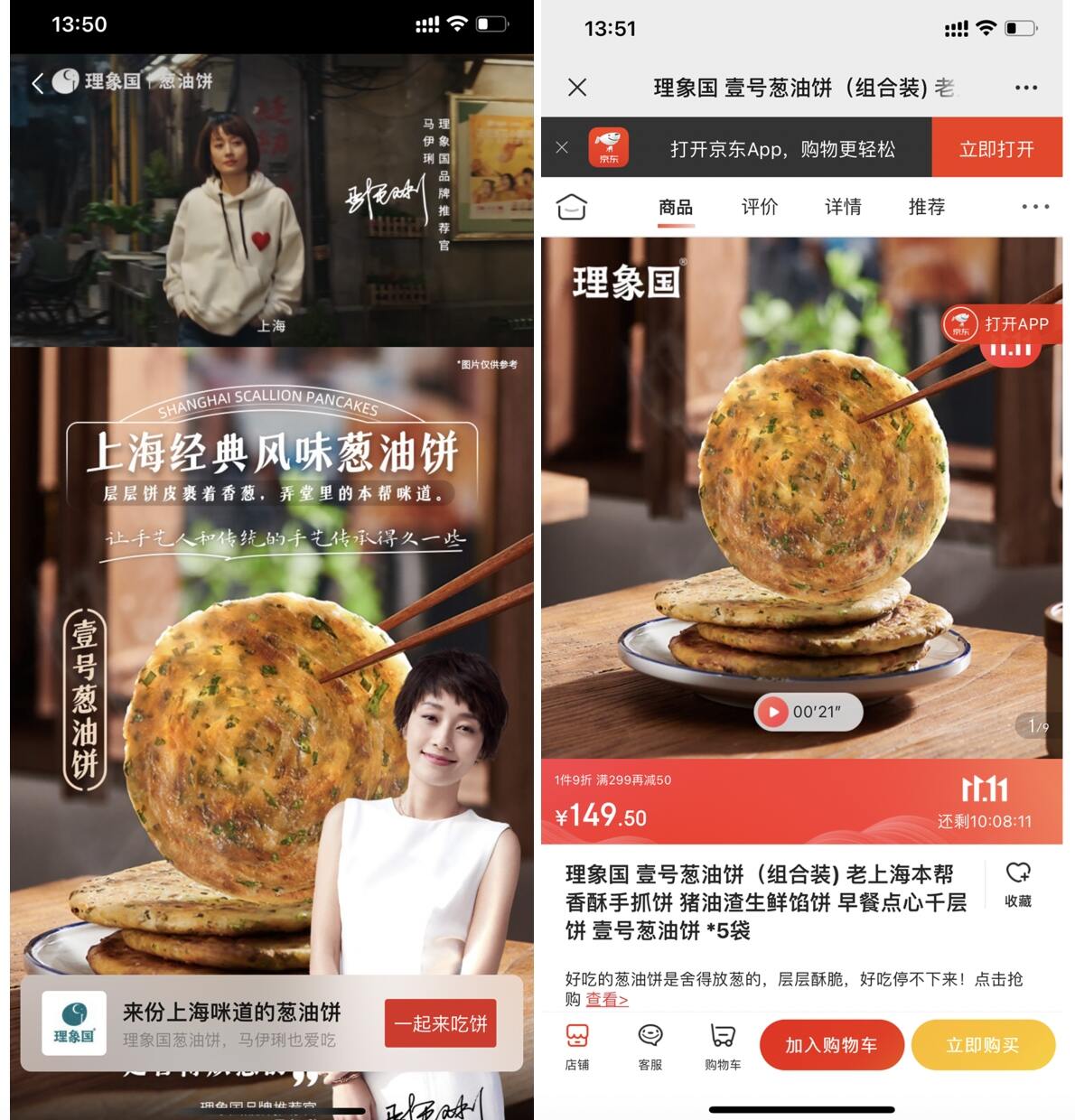Contact 客服 customer service

click(649, 1046)
